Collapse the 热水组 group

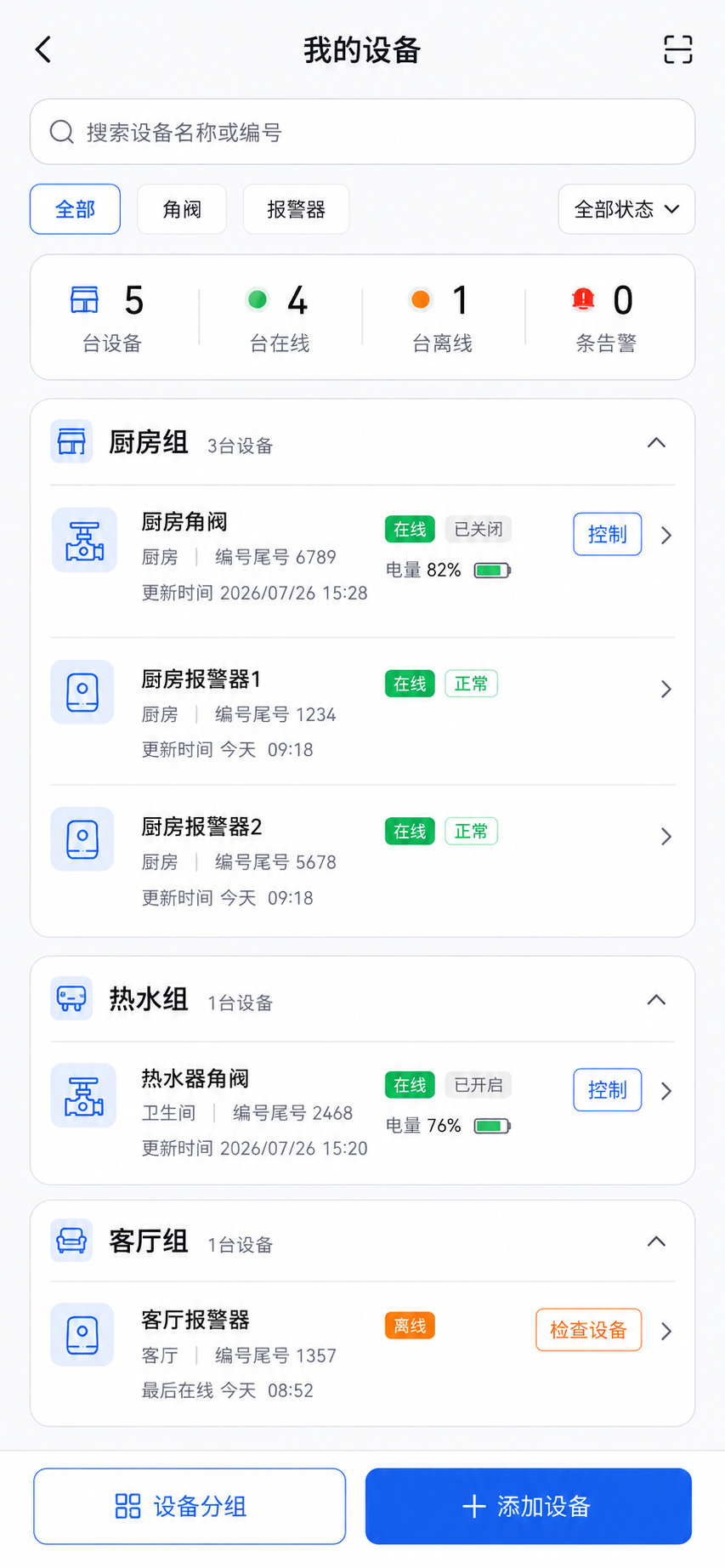(656, 1000)
